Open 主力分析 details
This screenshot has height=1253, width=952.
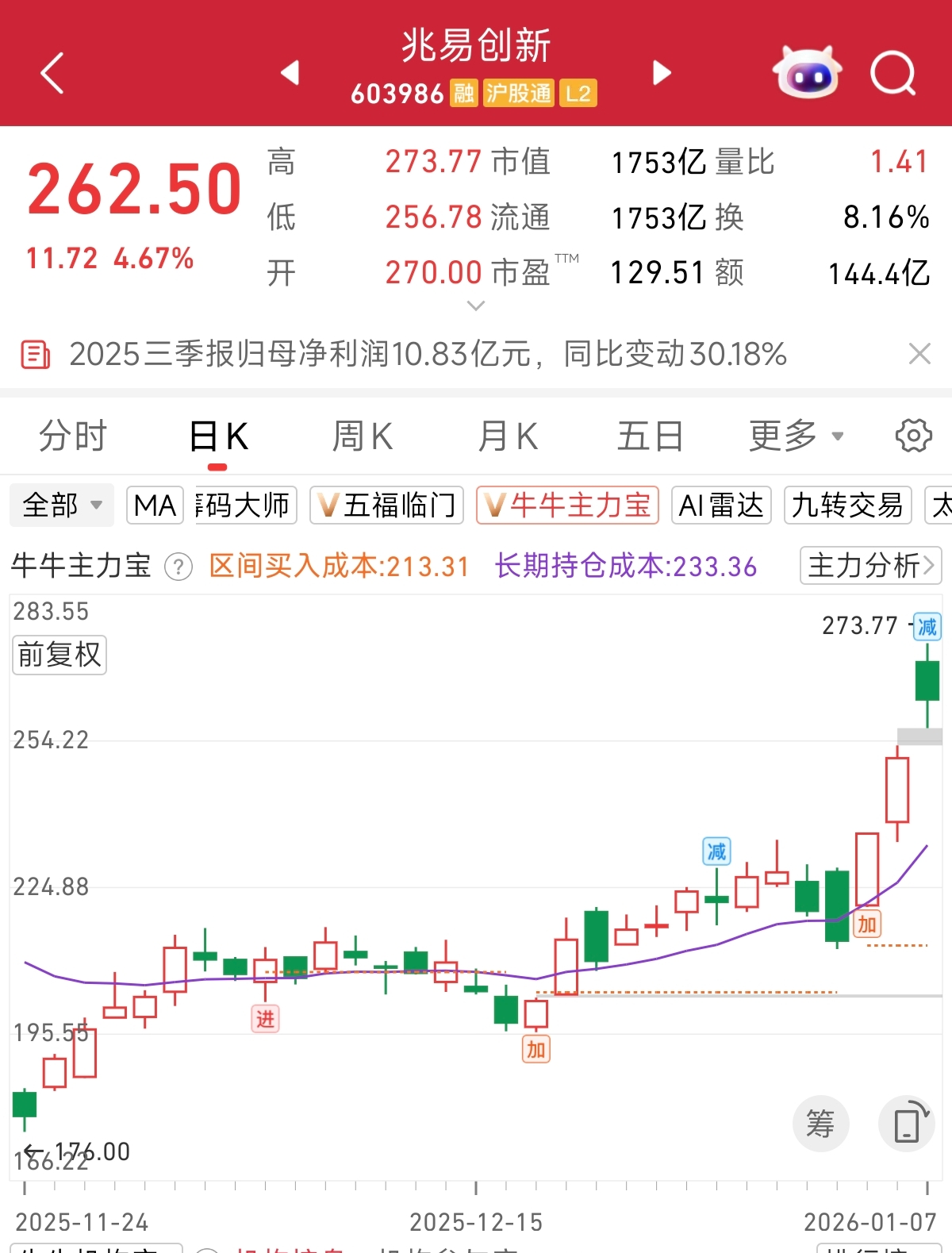(x=870, y=566)
